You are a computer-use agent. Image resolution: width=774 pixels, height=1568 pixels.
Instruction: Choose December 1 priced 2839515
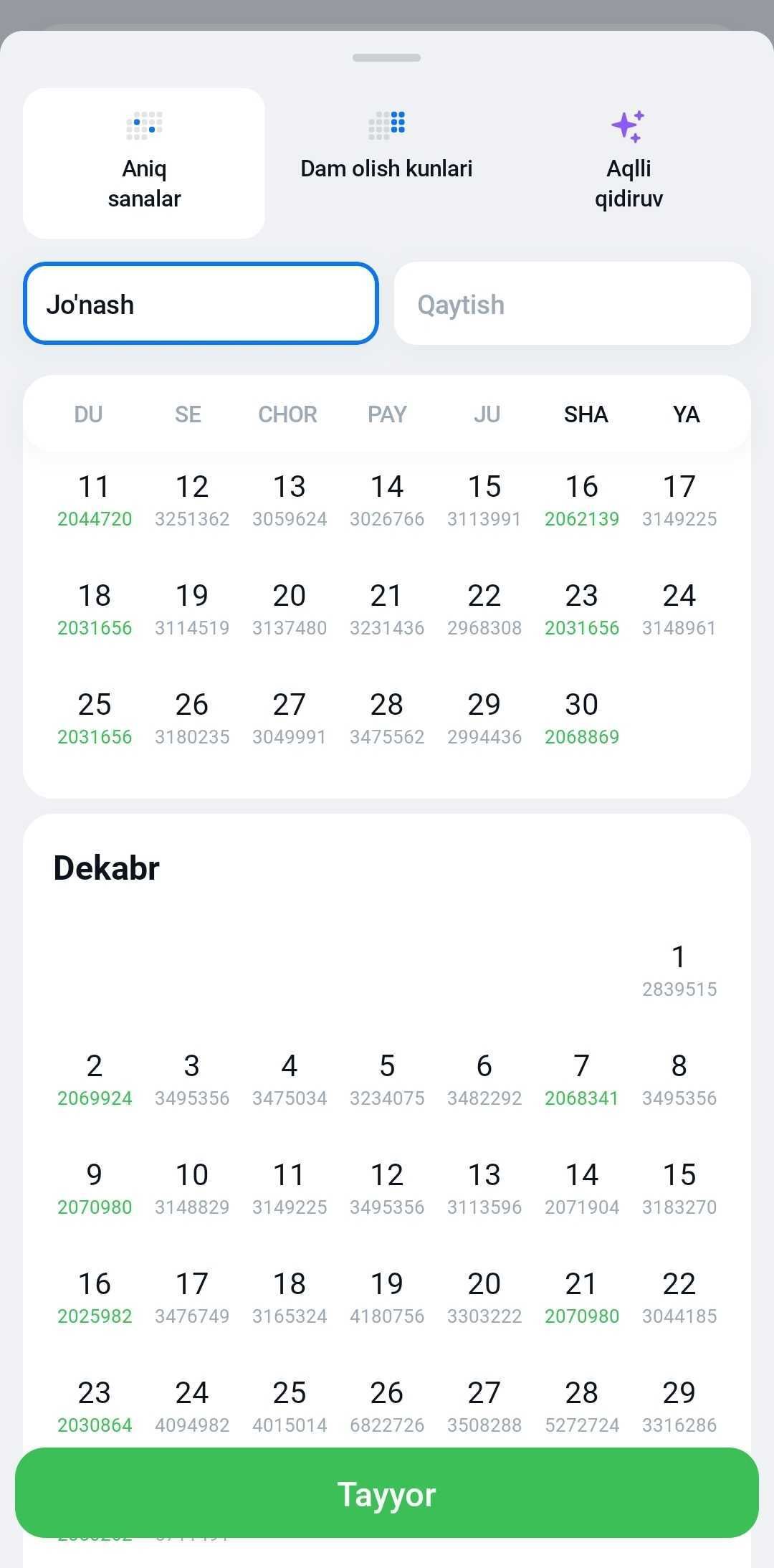click(679, 971)
